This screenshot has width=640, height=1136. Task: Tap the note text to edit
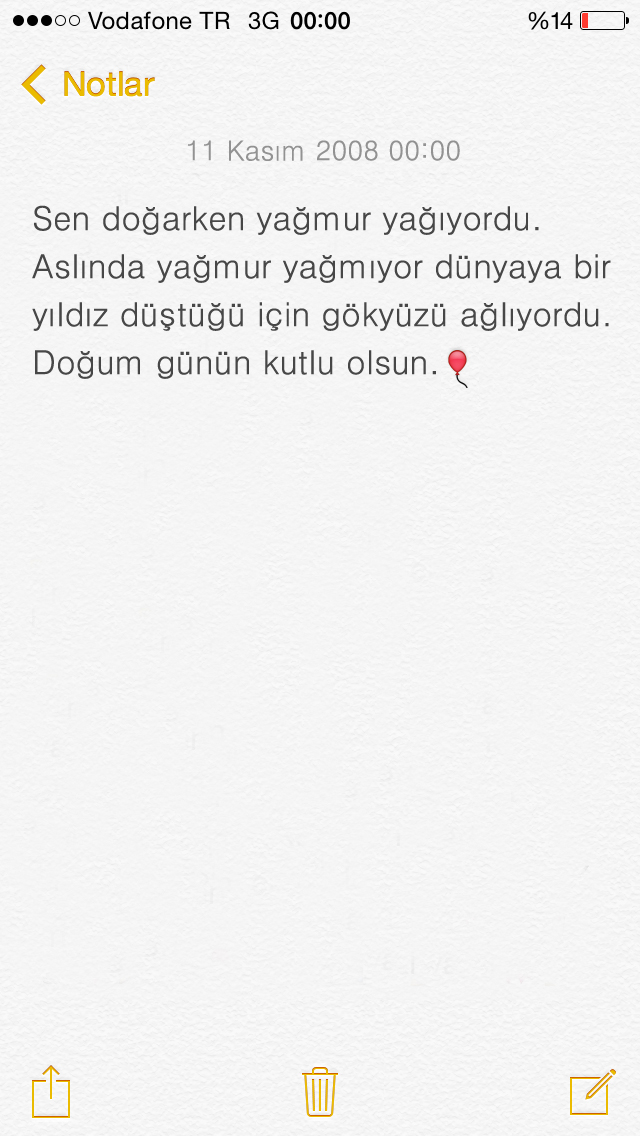coord(320,292)
